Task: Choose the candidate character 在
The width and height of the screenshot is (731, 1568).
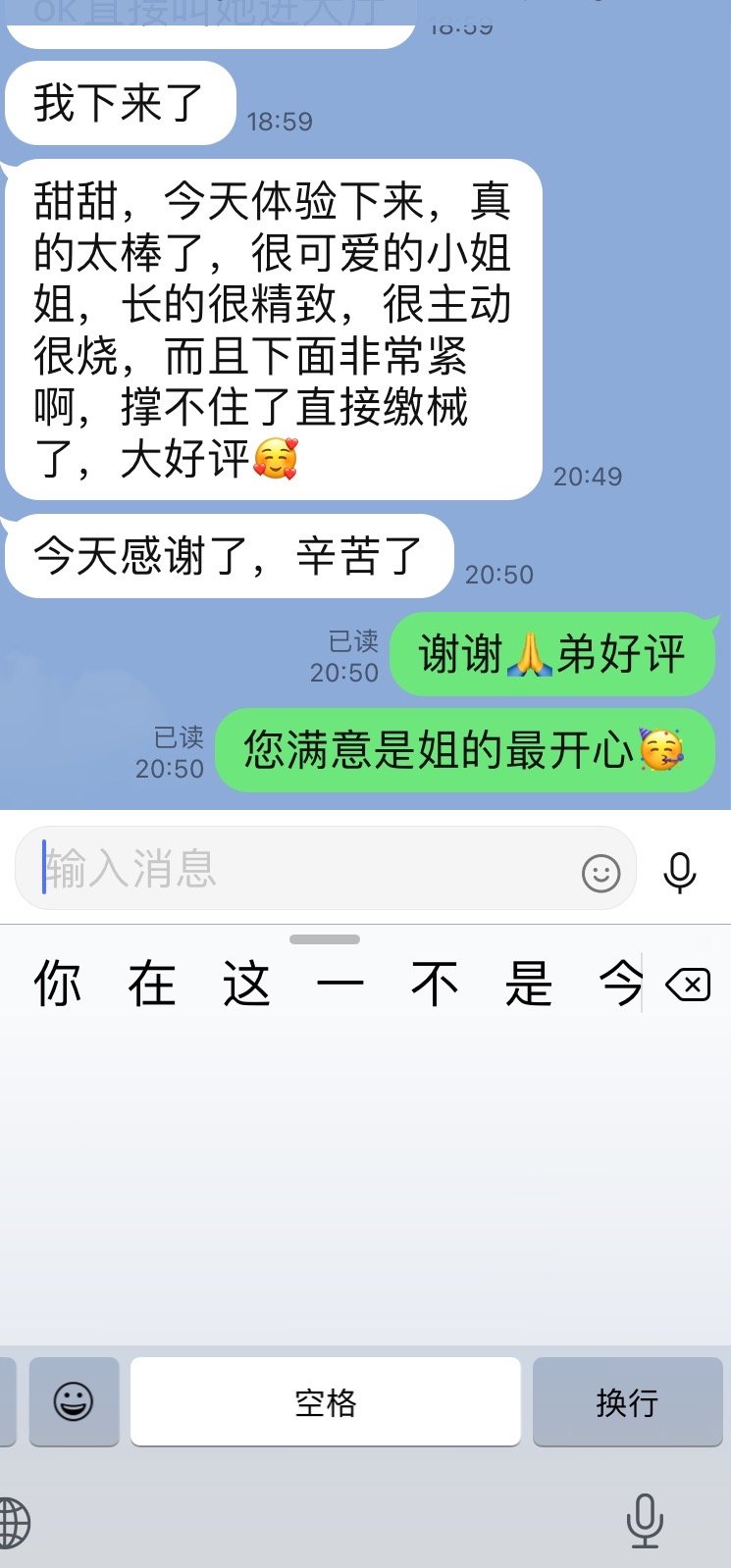Action: pos(151,984)
